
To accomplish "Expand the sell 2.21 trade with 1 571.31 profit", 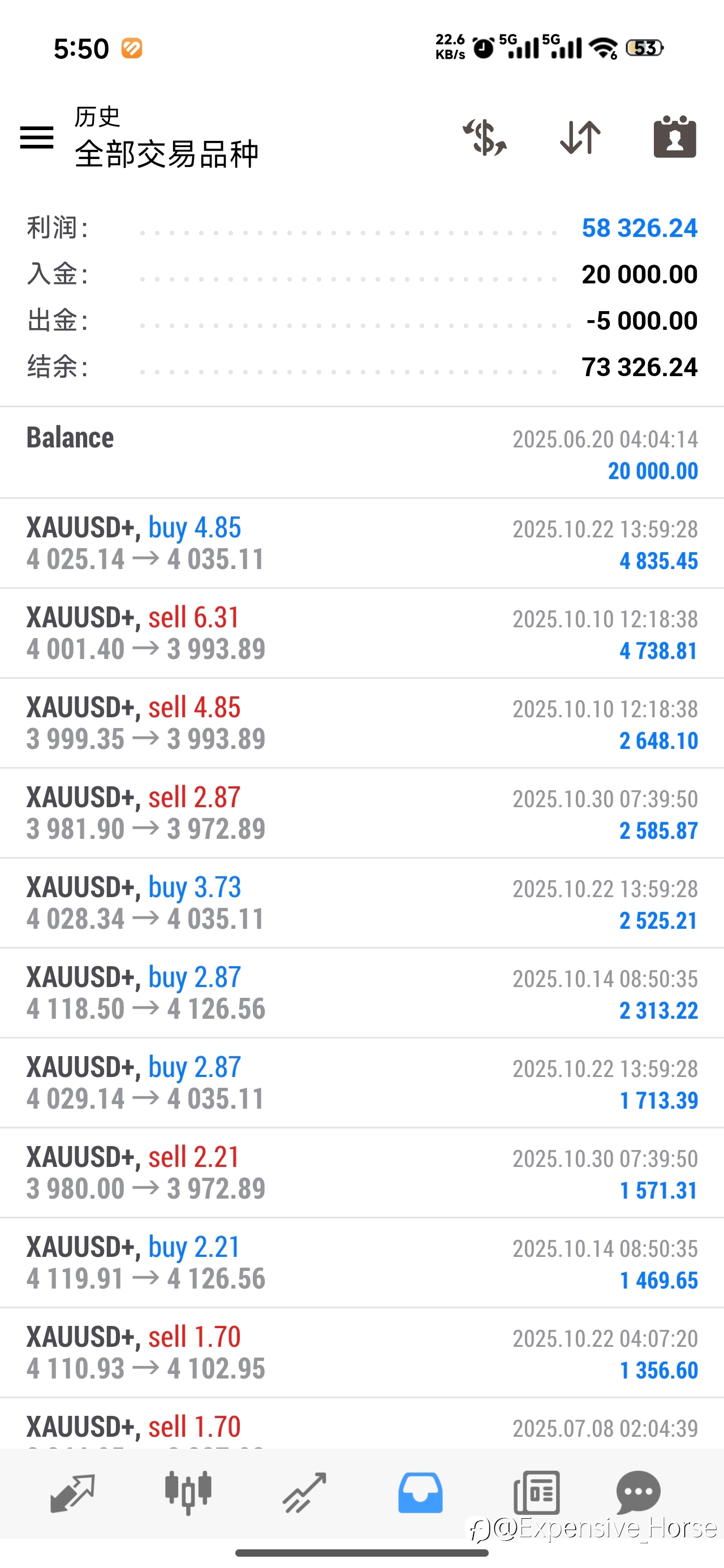I will pos(361,1173).
